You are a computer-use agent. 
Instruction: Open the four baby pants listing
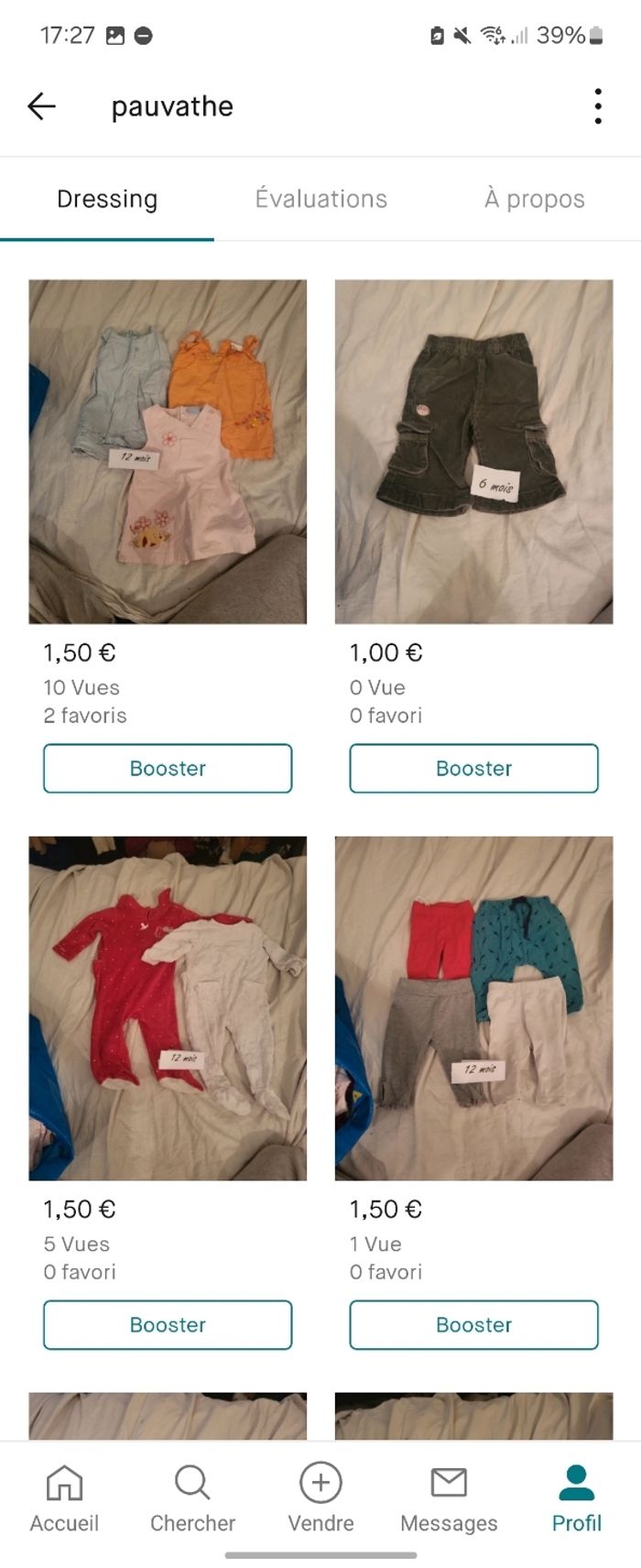tap(473, 1007)
